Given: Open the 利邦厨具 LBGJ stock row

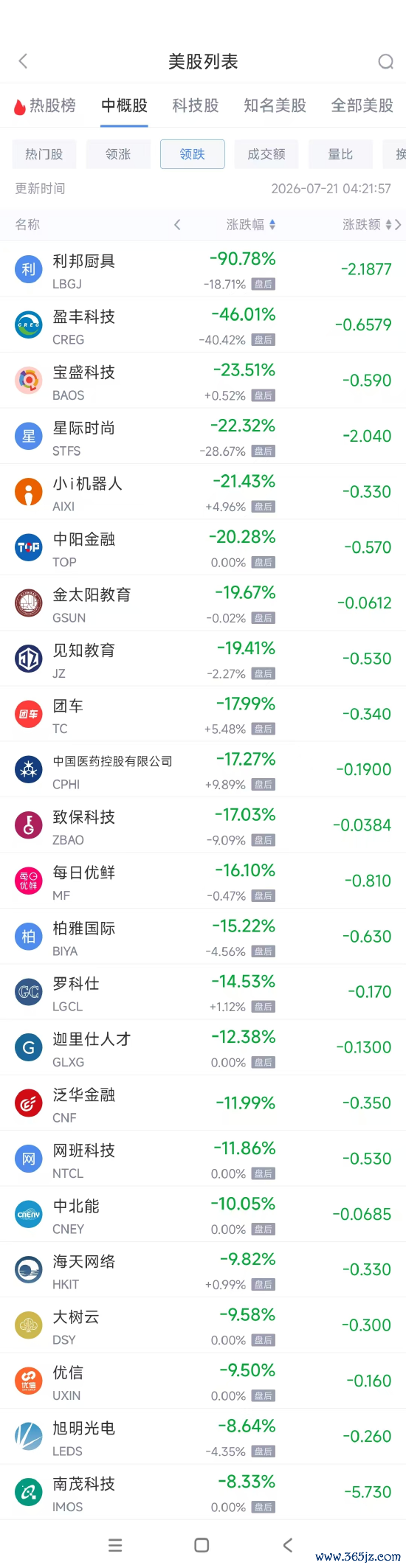Looking at the screenshot, I should [x=203, y=269].
